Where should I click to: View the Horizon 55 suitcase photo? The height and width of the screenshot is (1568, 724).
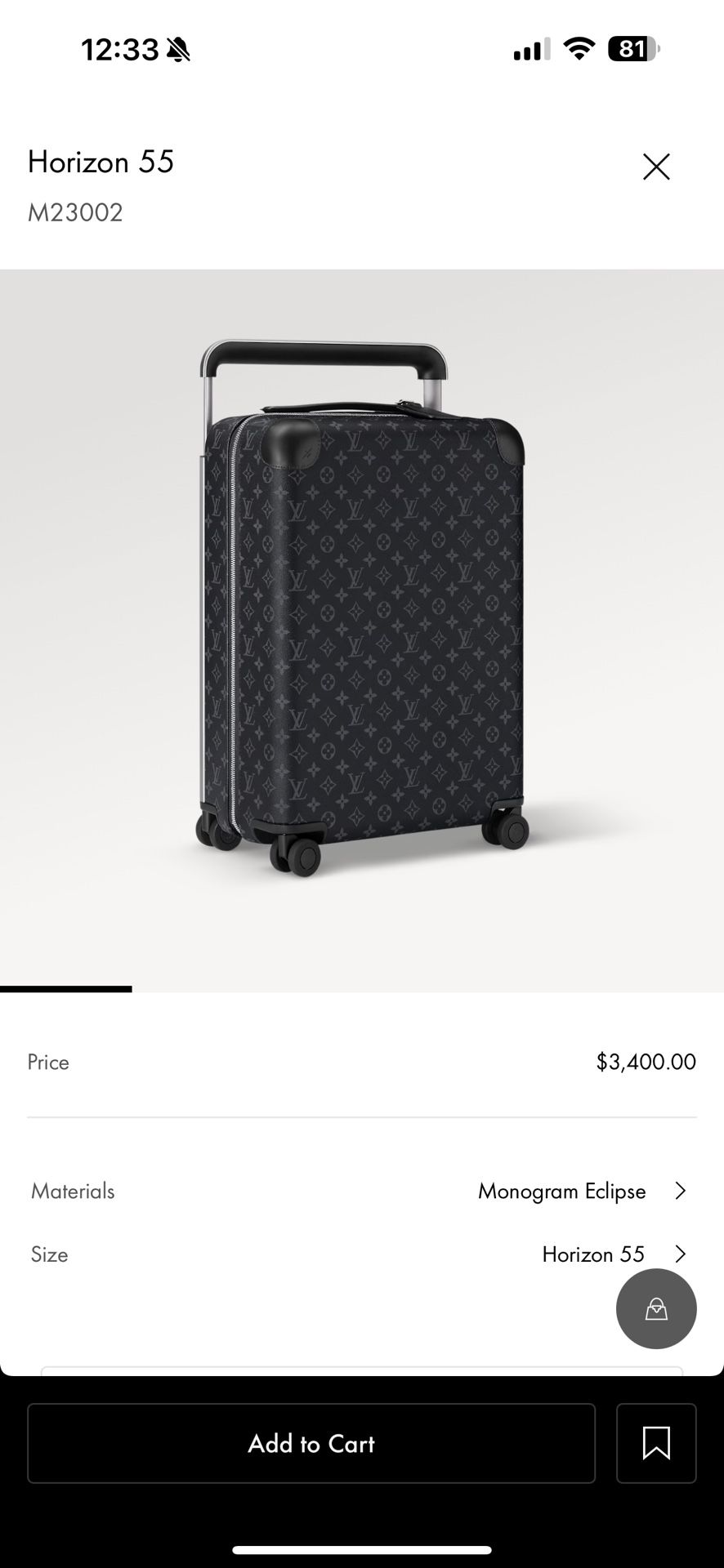click(x=362, y=629)
